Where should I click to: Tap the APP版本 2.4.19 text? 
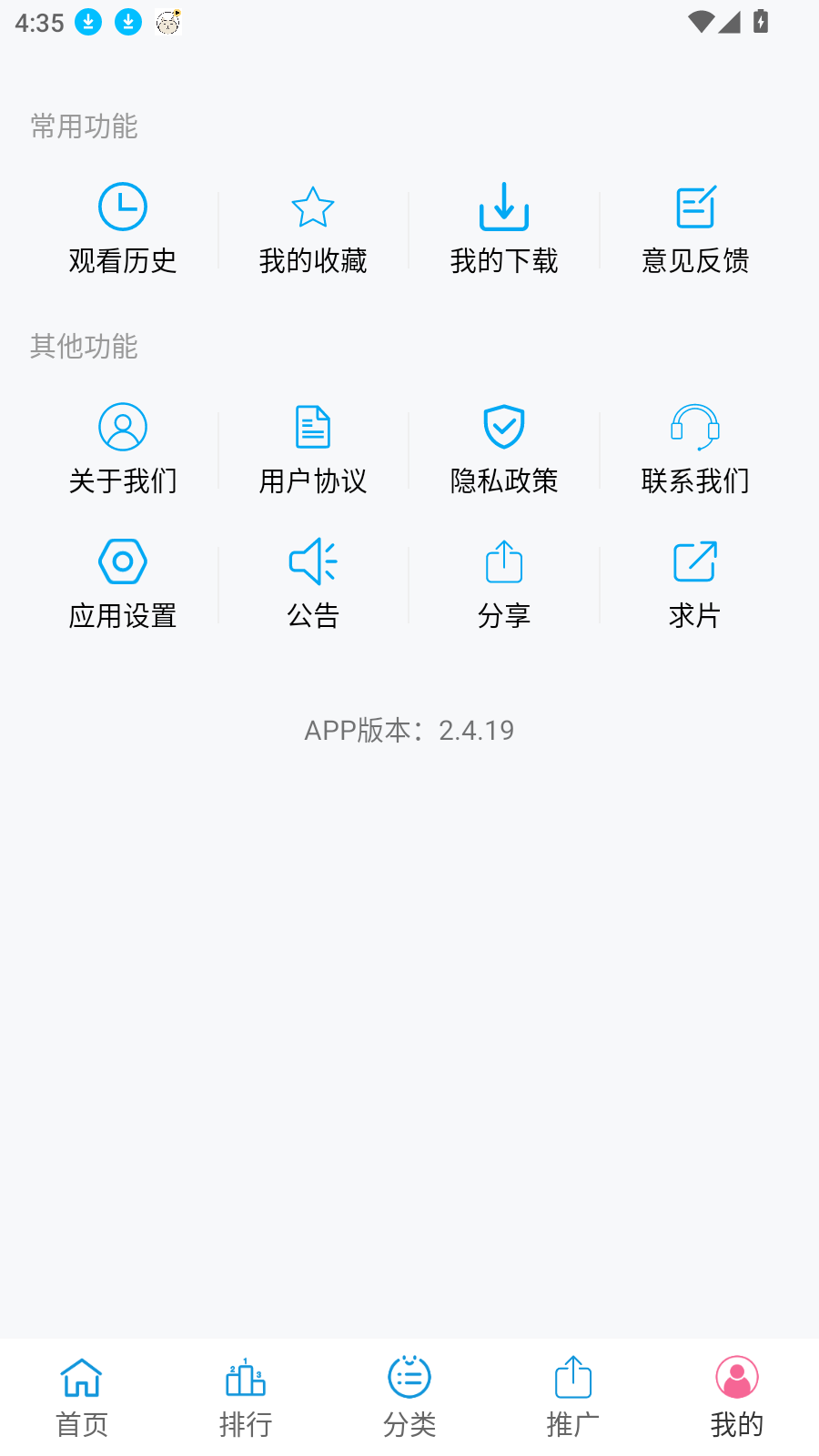[x=409, y=729]
